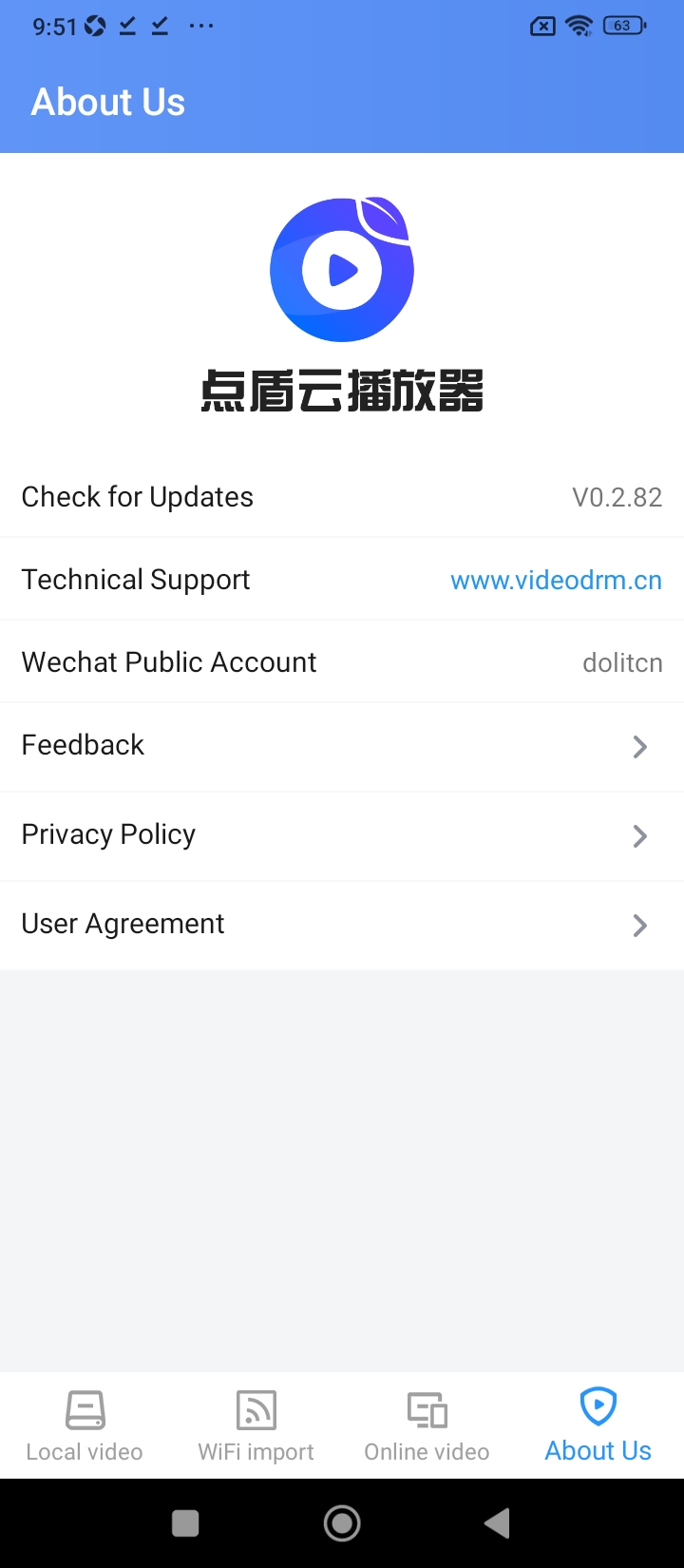Check for Updates to version V0.2.82

click(x=342, y=497)
